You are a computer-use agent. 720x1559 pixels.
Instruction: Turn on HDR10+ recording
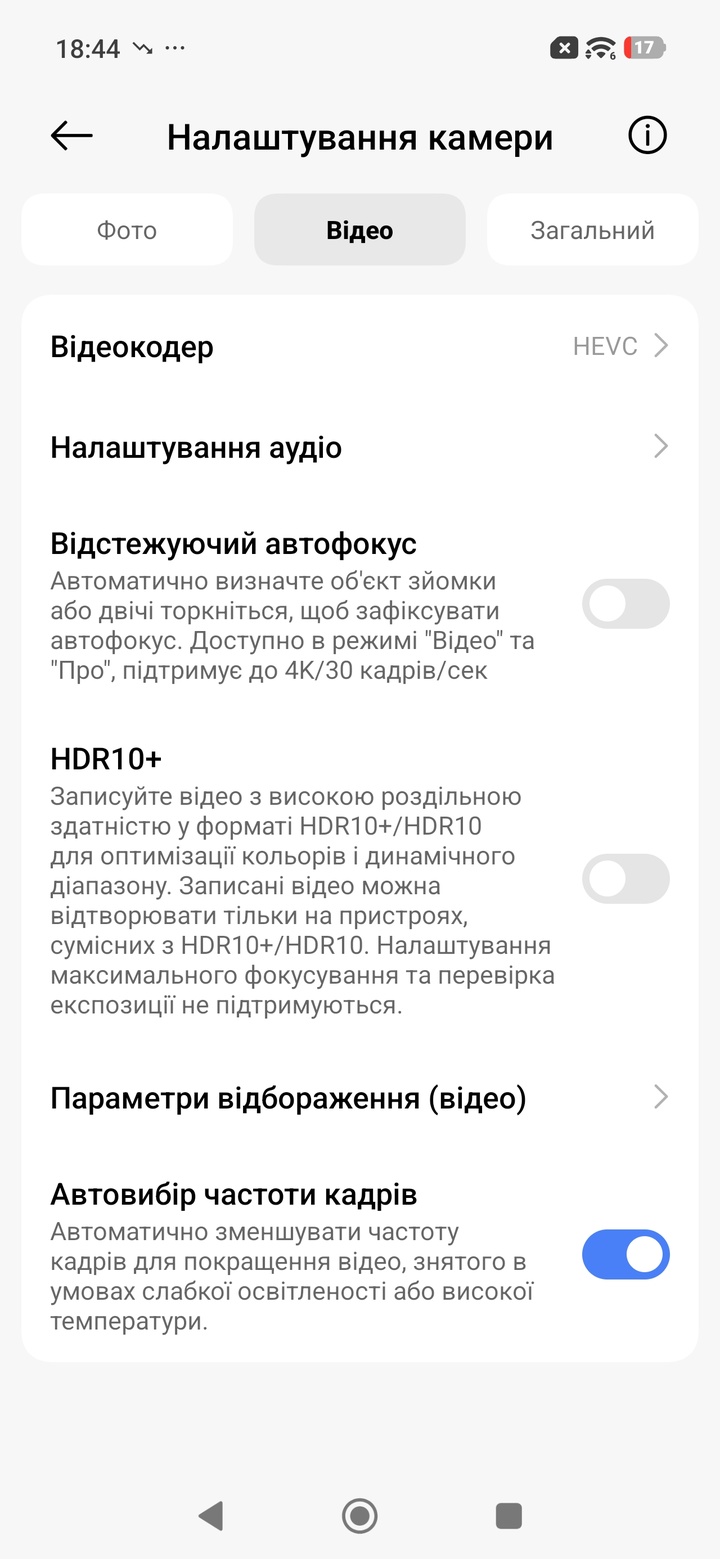[625, 879]
